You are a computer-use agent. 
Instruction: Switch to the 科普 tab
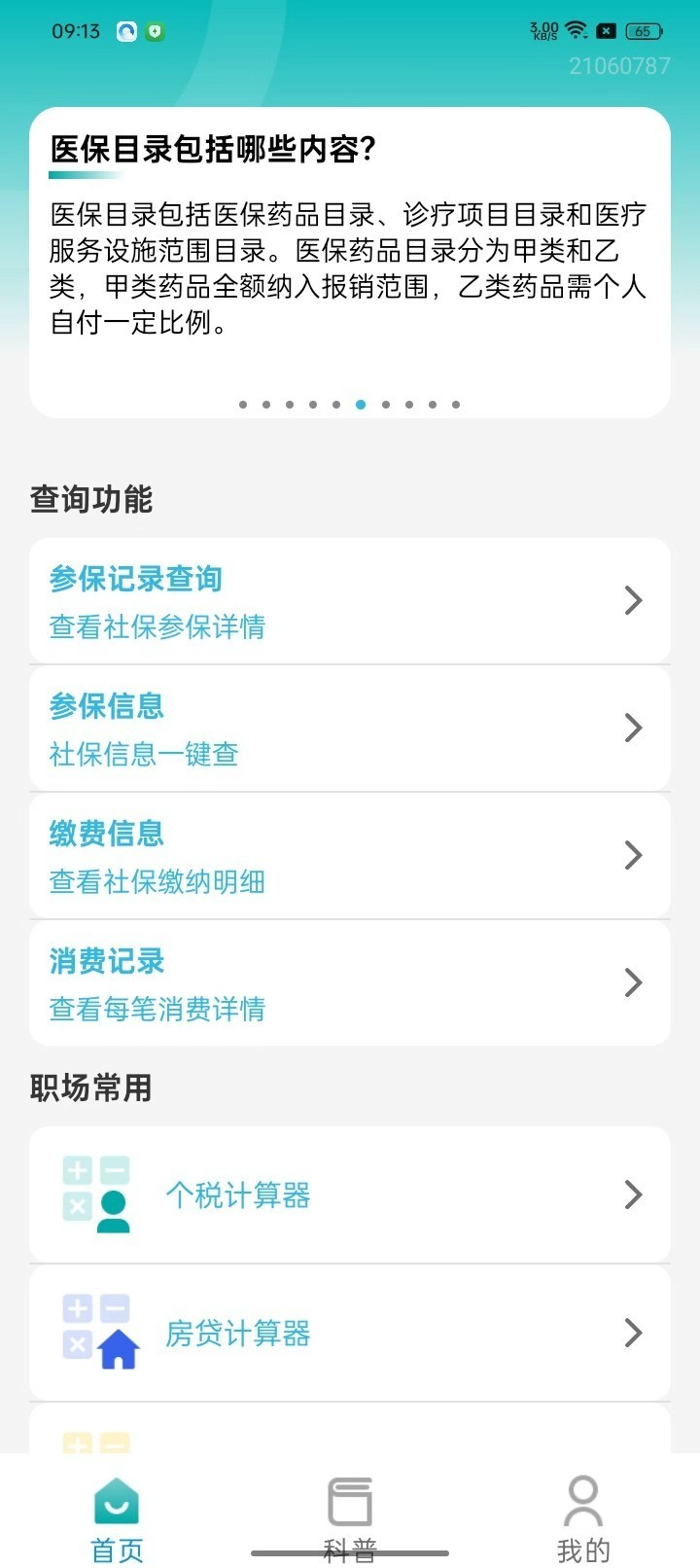(350, 1517)
